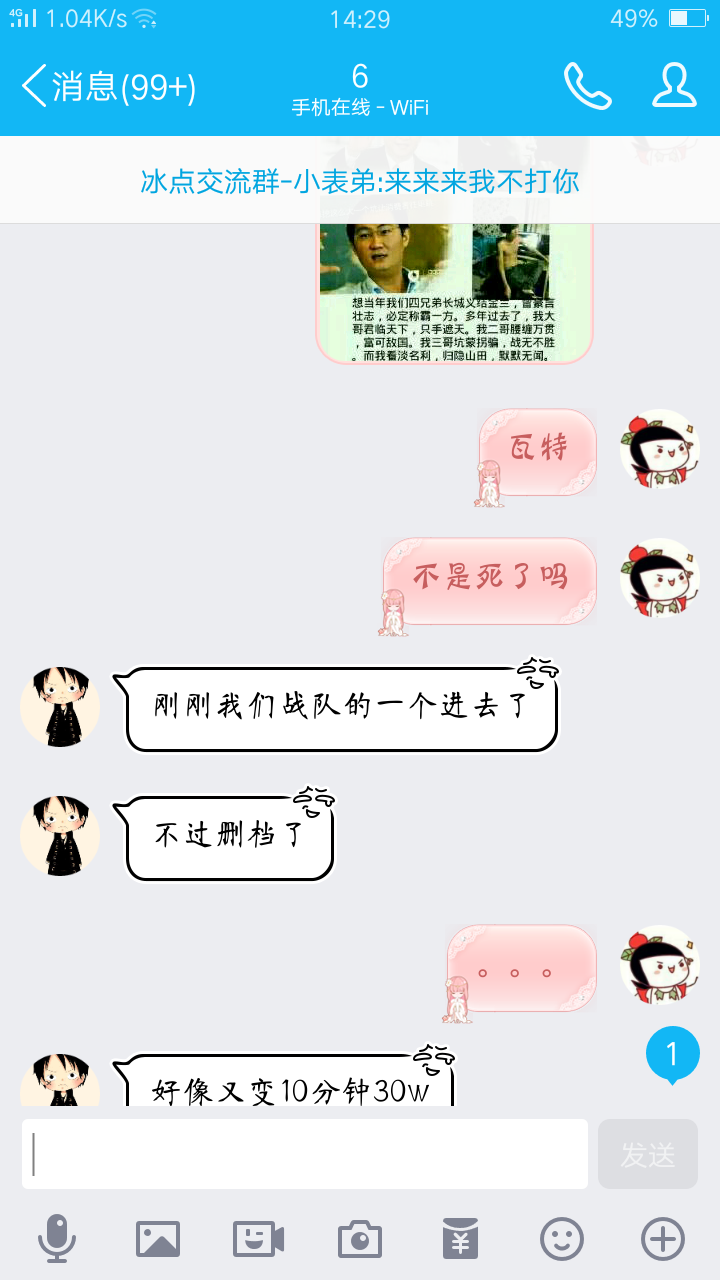
Task: Tap the message text input field
Action: tap(305, 1154)
